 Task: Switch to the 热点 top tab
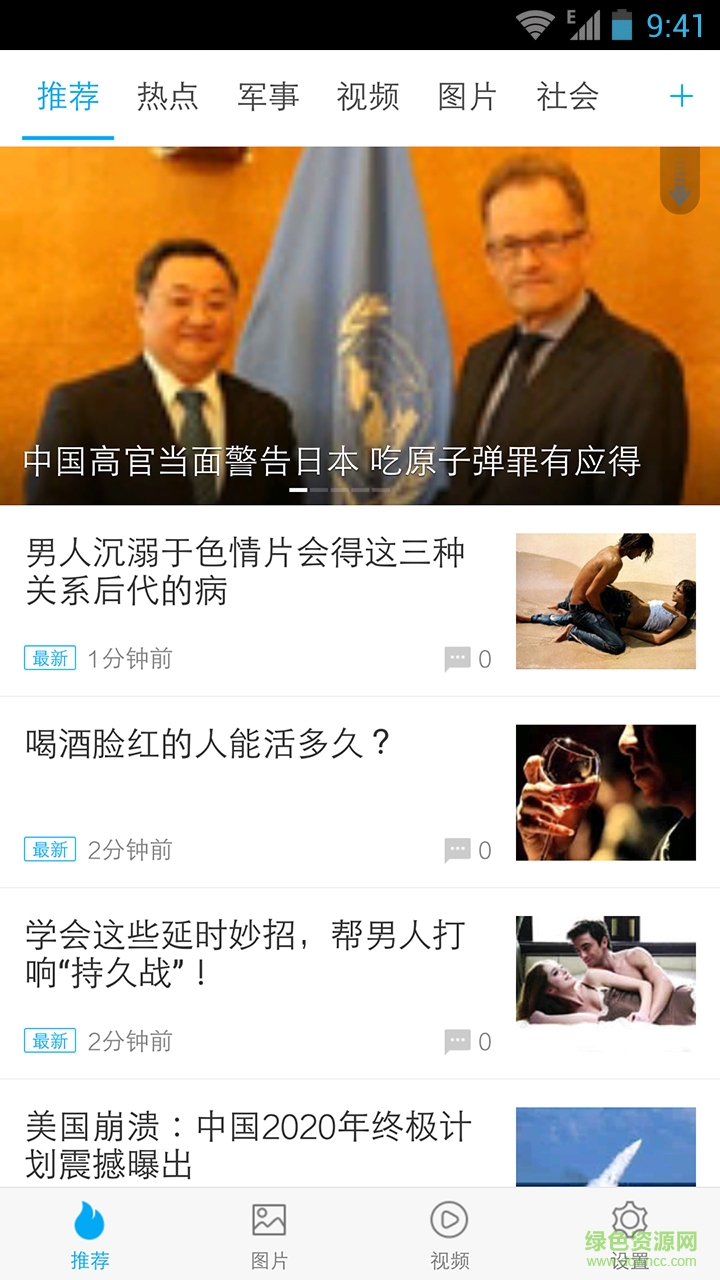click(168, 97)
